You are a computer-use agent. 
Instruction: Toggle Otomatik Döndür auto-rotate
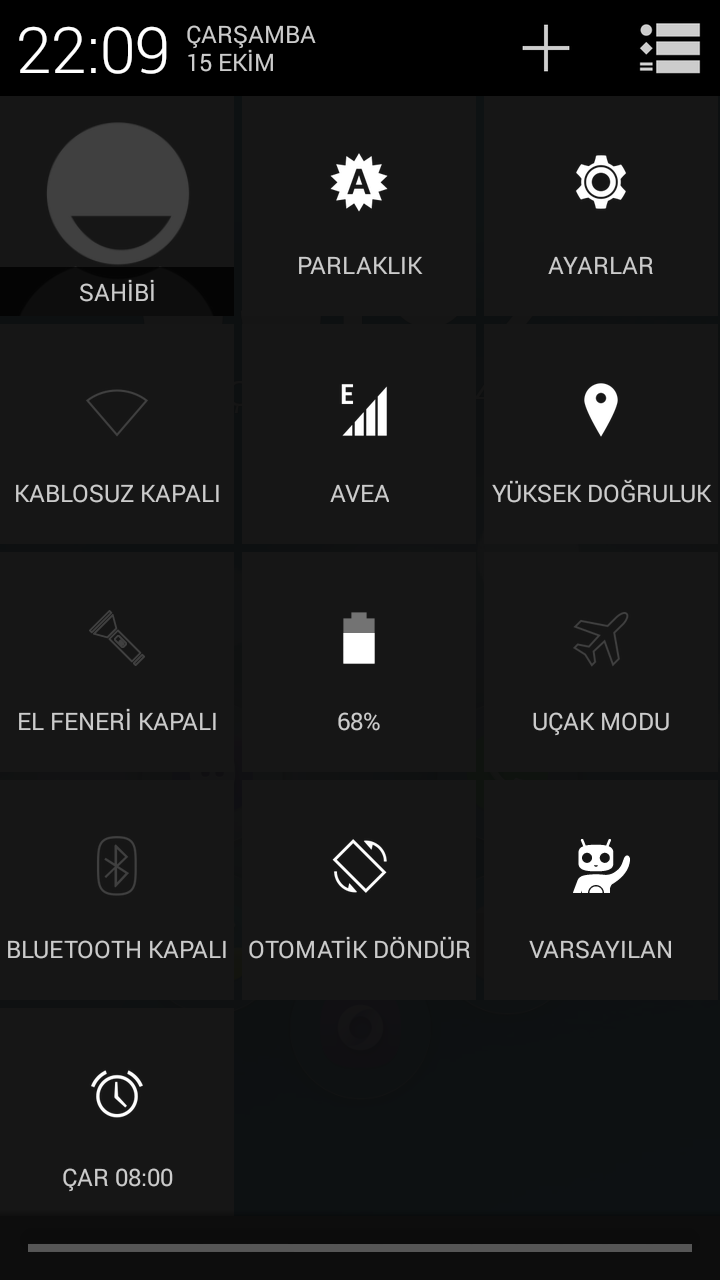click(359, 890)
